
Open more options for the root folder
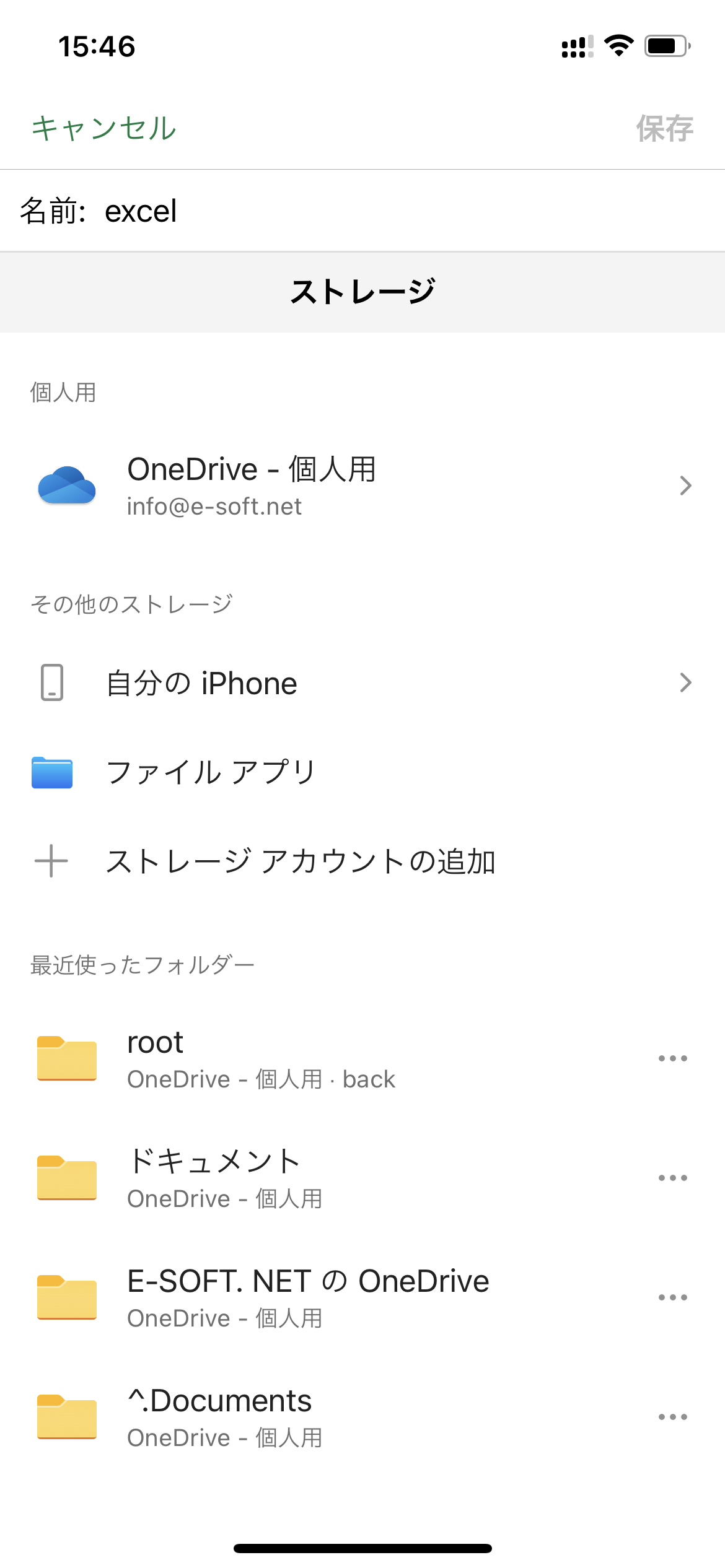673,1058
